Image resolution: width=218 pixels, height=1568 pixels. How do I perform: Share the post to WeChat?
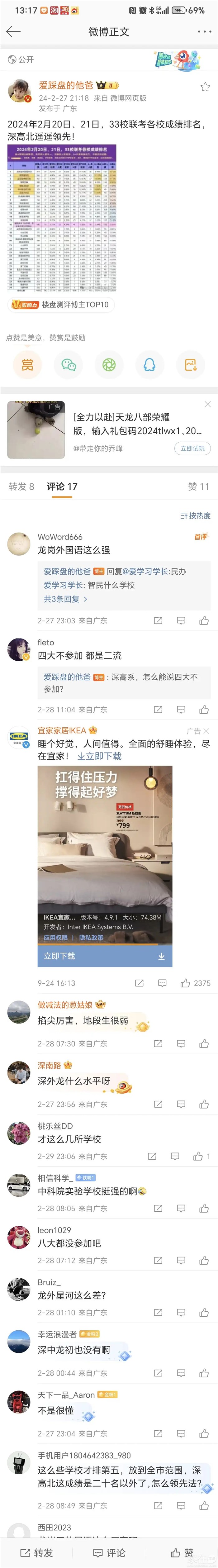pos(68,365)
